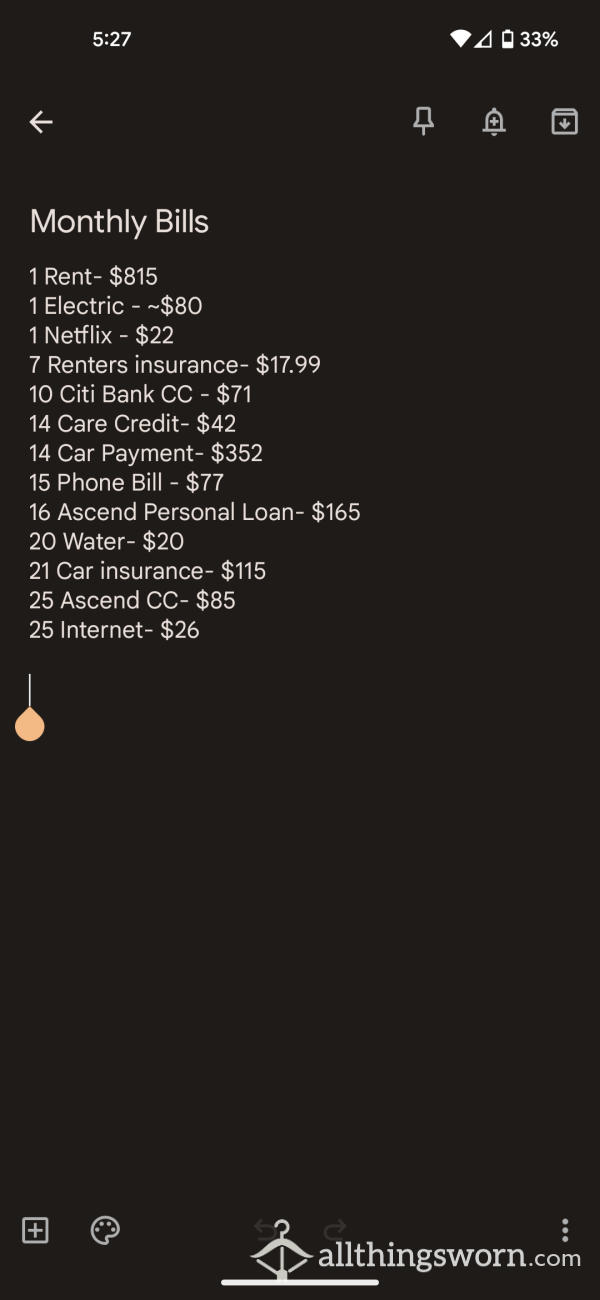
Task: Archive the Monthly Bills note
Action: 565,122
